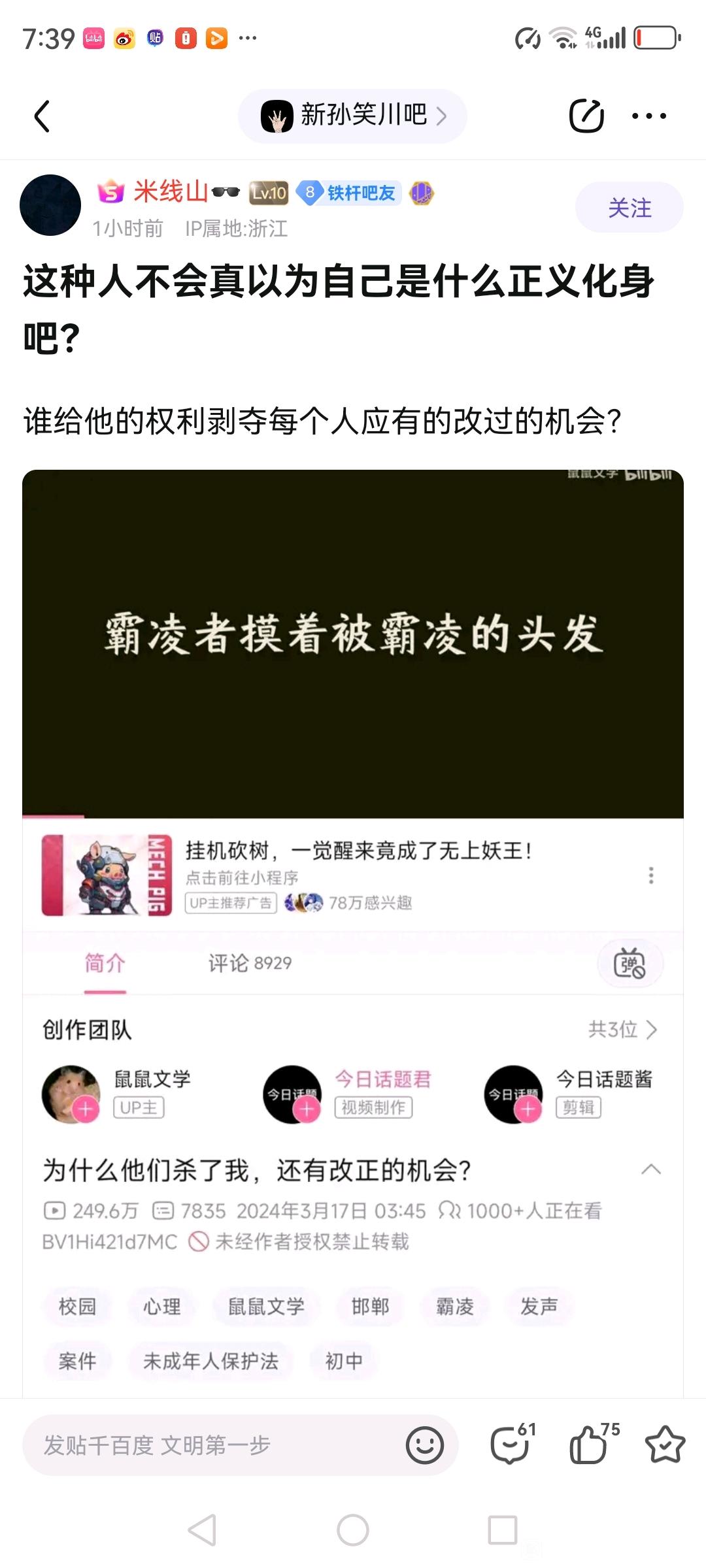Image resolution: width=706 pixels, height=1568 pixels.
Task: Add post to favorites with star
Action: [x=665, y=1445]
